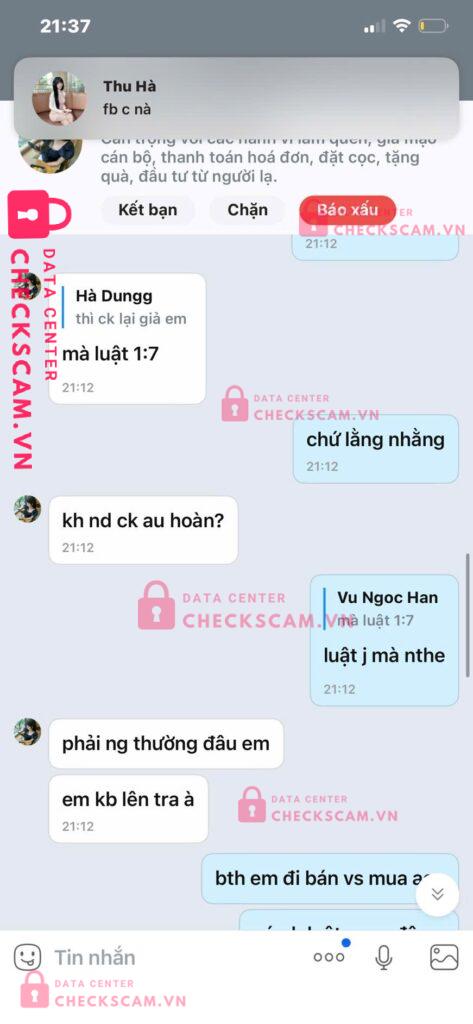Jump to latest messages arrow button
The height and width of the screenshot is (1024, 473).
pos(437,895)
